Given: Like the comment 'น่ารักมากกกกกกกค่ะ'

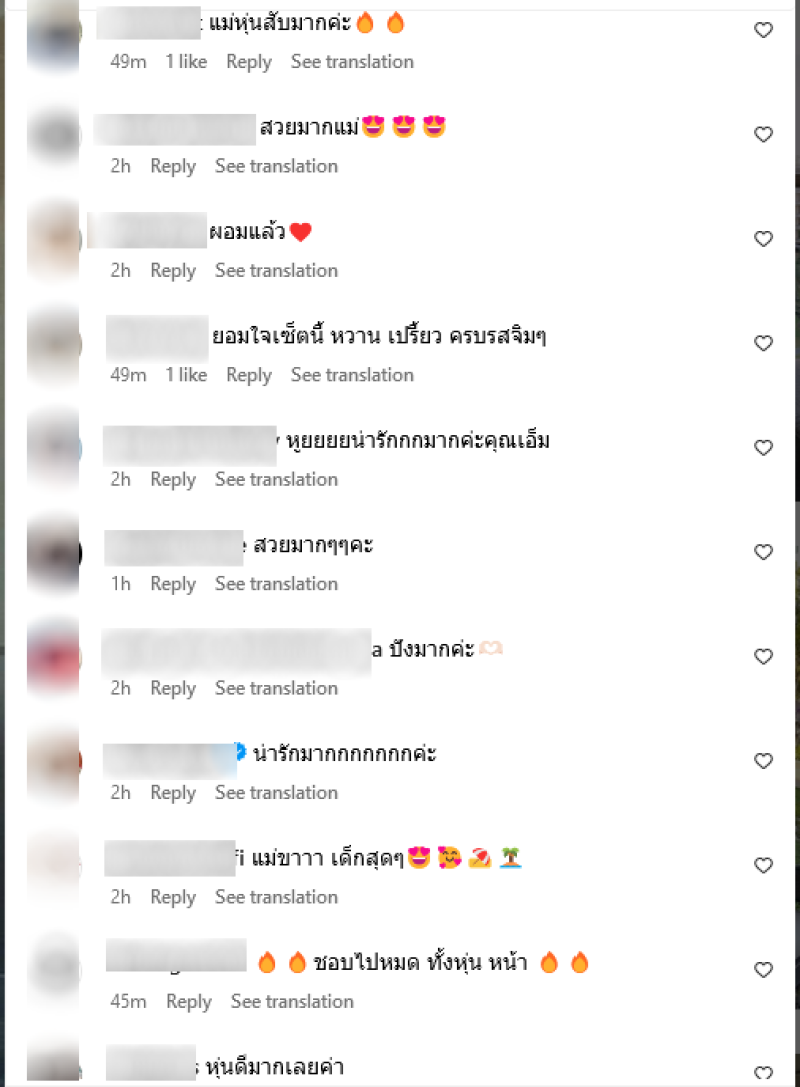Looking at the screenshot, I should click(x=763, y=761).
